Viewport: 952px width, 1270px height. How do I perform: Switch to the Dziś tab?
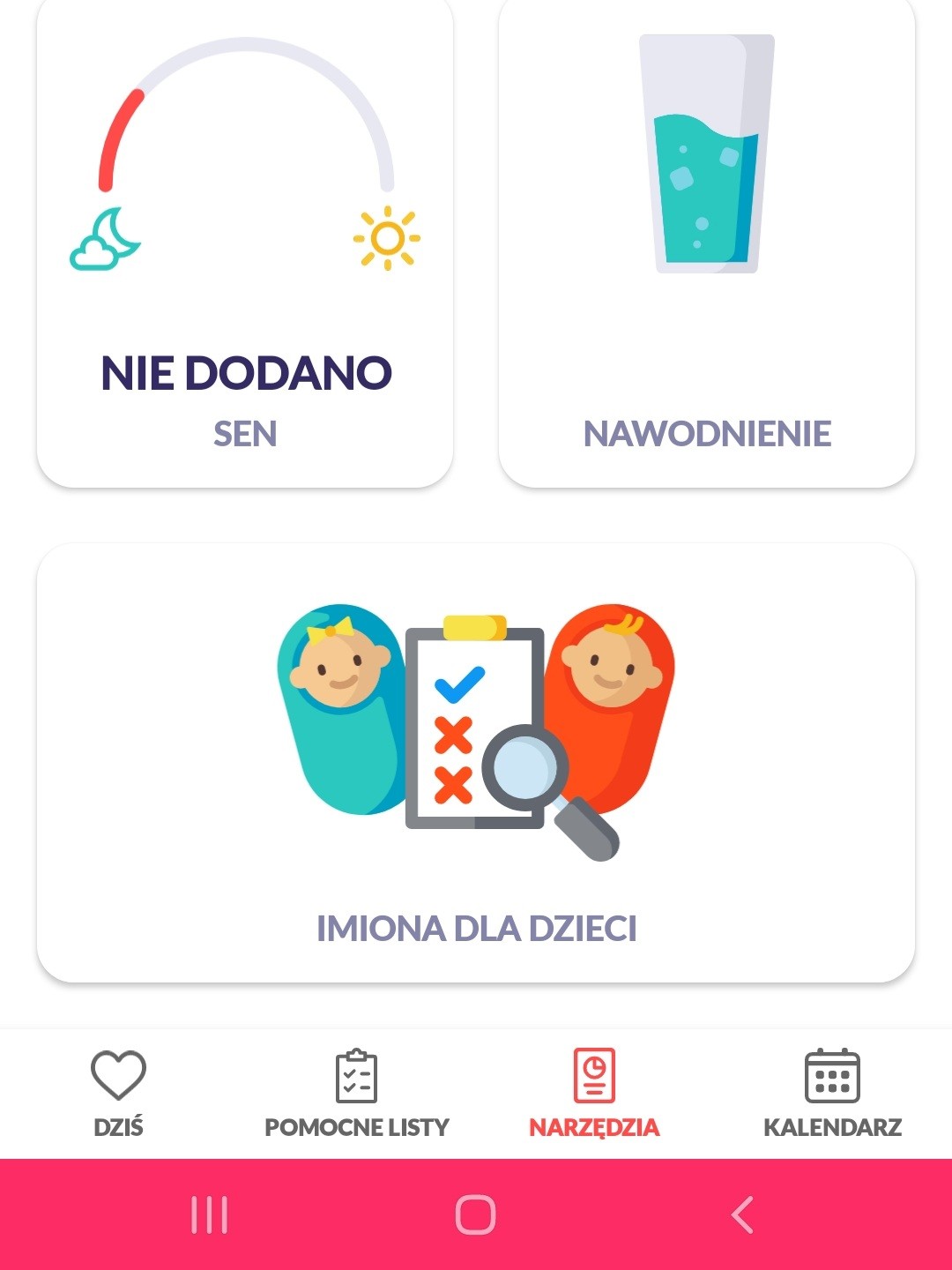(118, 1094)
